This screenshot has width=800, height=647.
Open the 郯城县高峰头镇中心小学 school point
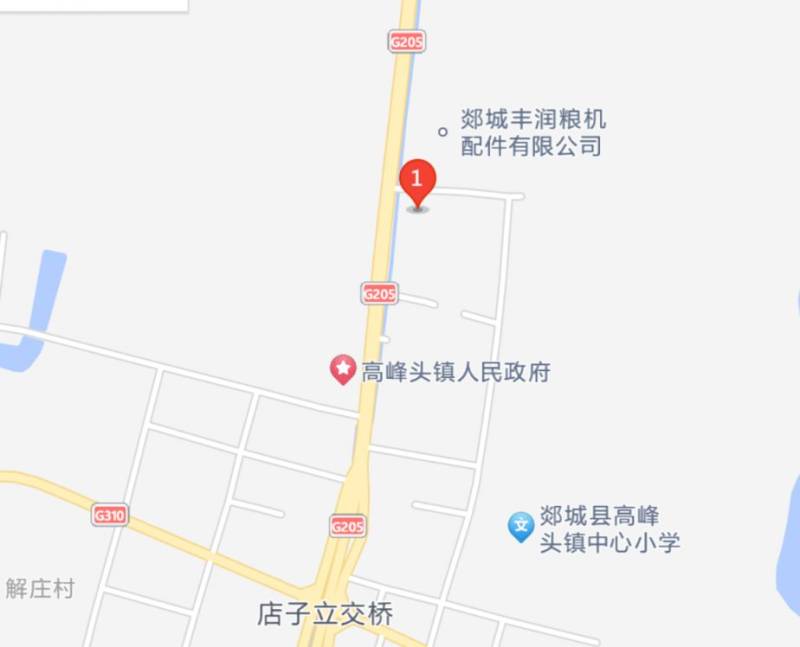520,526
